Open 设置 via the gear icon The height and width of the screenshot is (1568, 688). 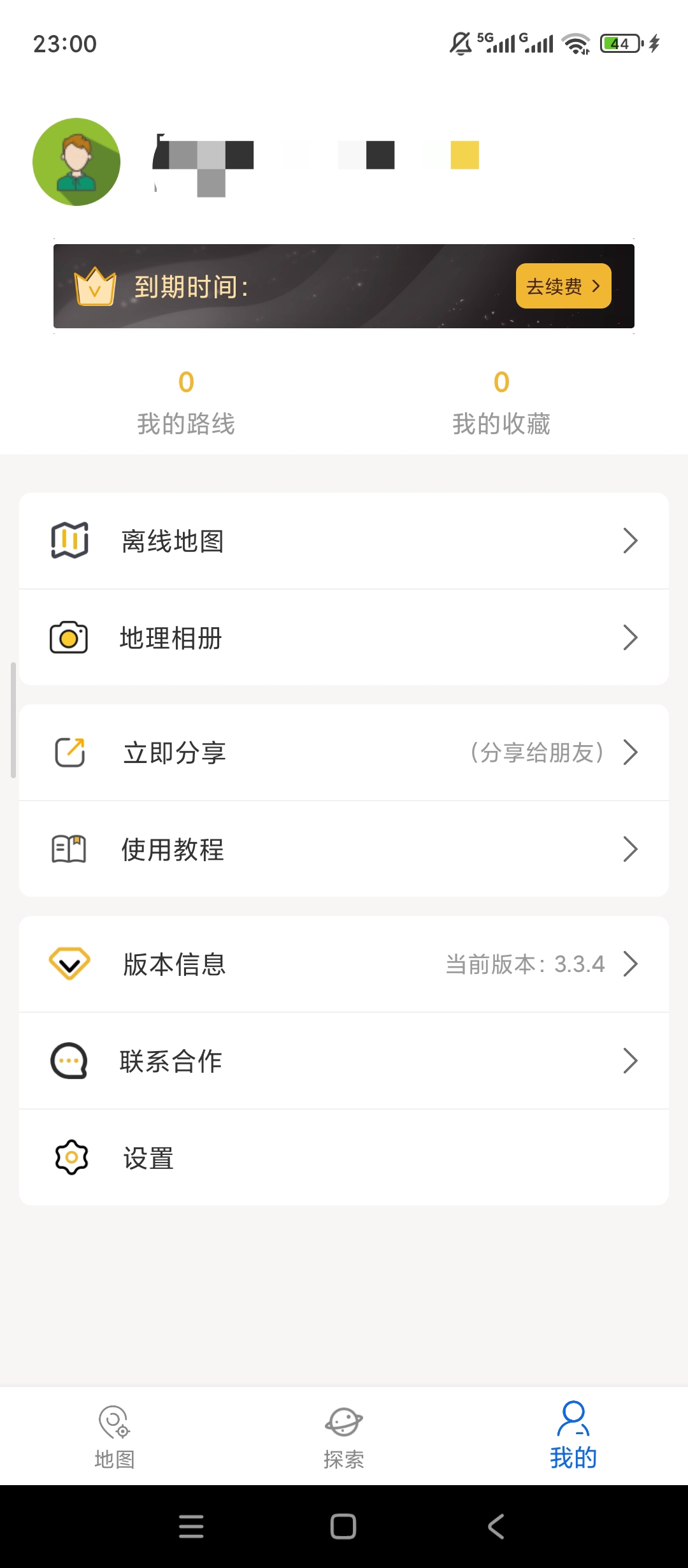click(x=70, y=1157)
